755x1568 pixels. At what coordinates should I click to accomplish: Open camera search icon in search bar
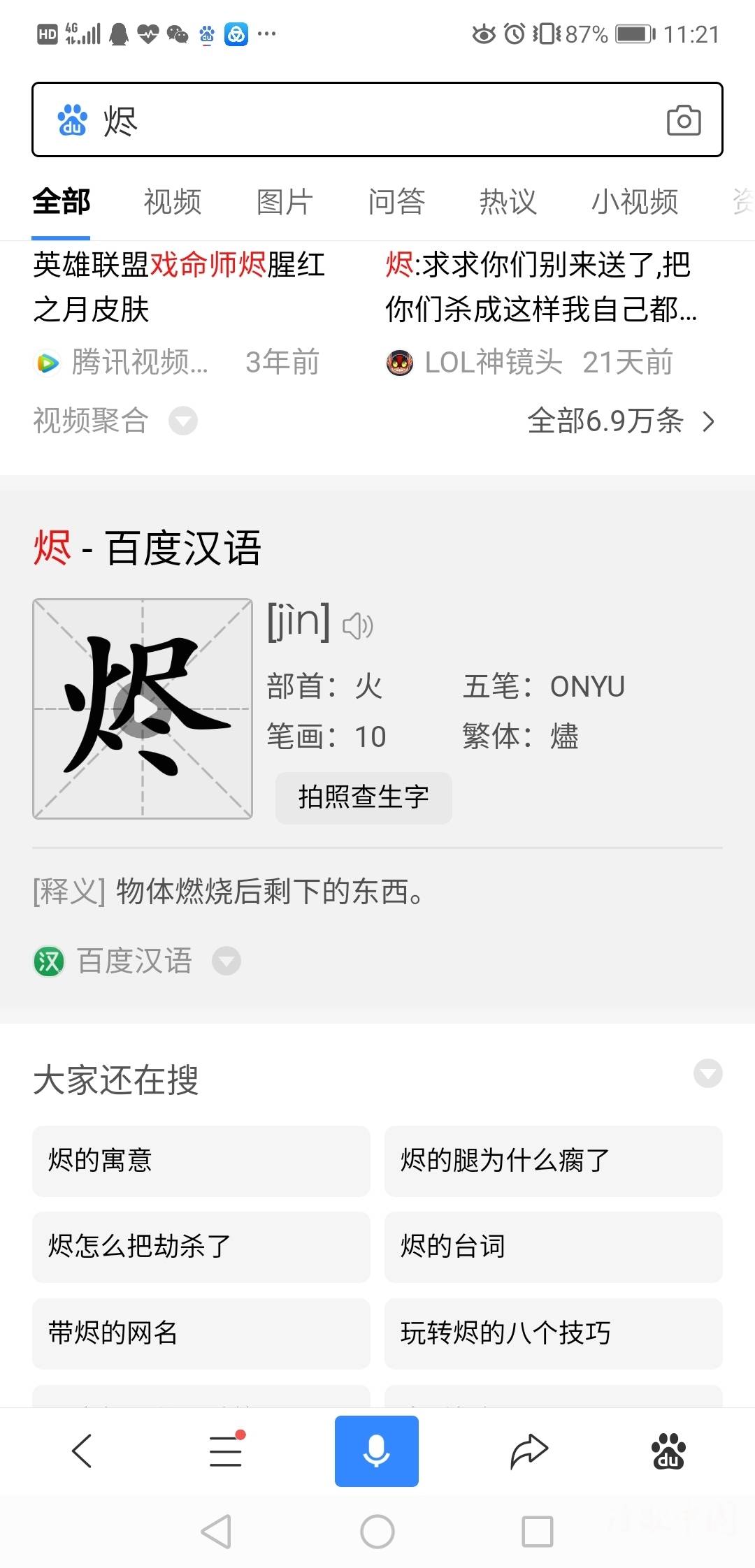tap(684, 120)
